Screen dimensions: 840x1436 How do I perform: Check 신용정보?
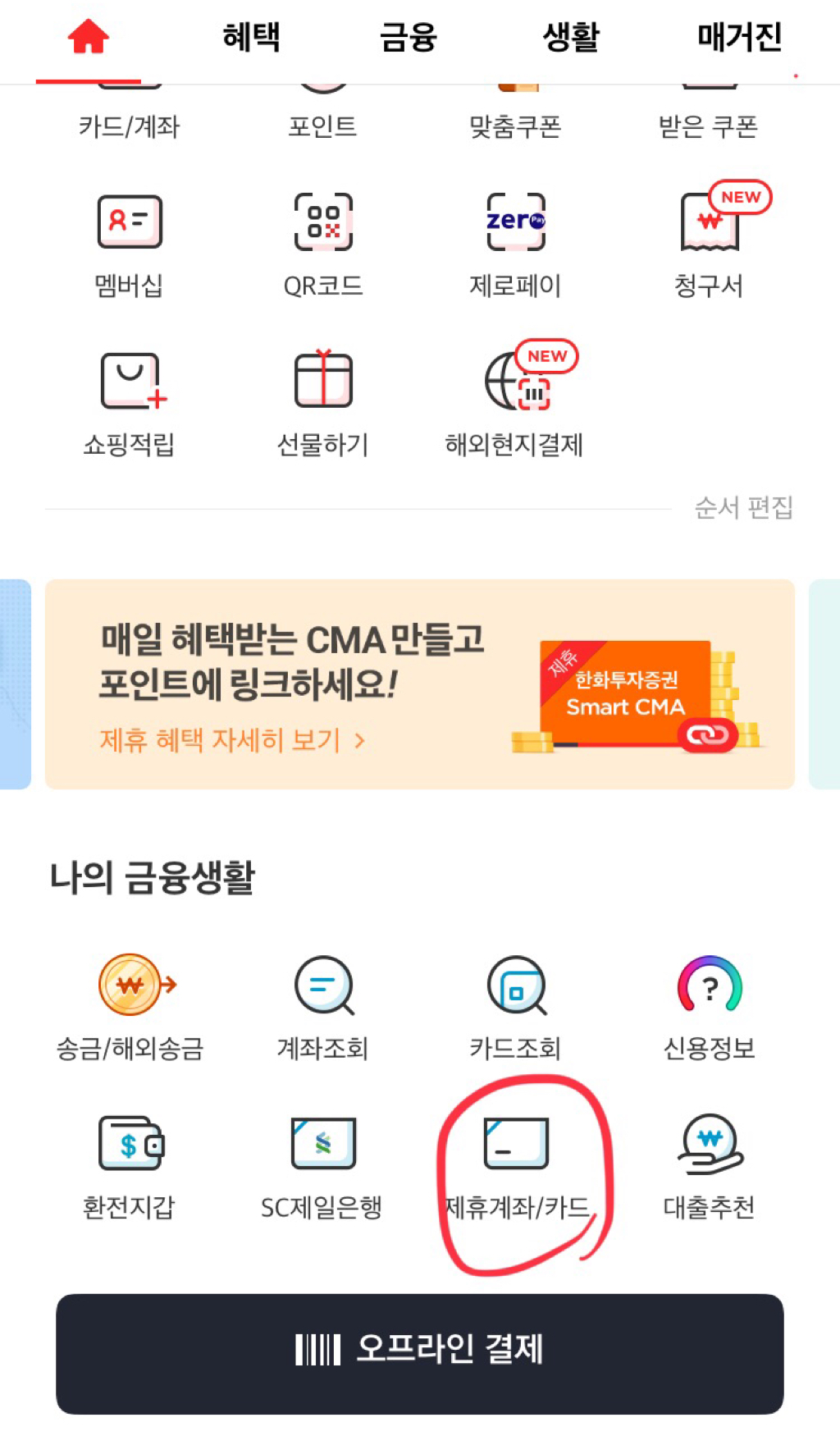(x=710, y=1006)
